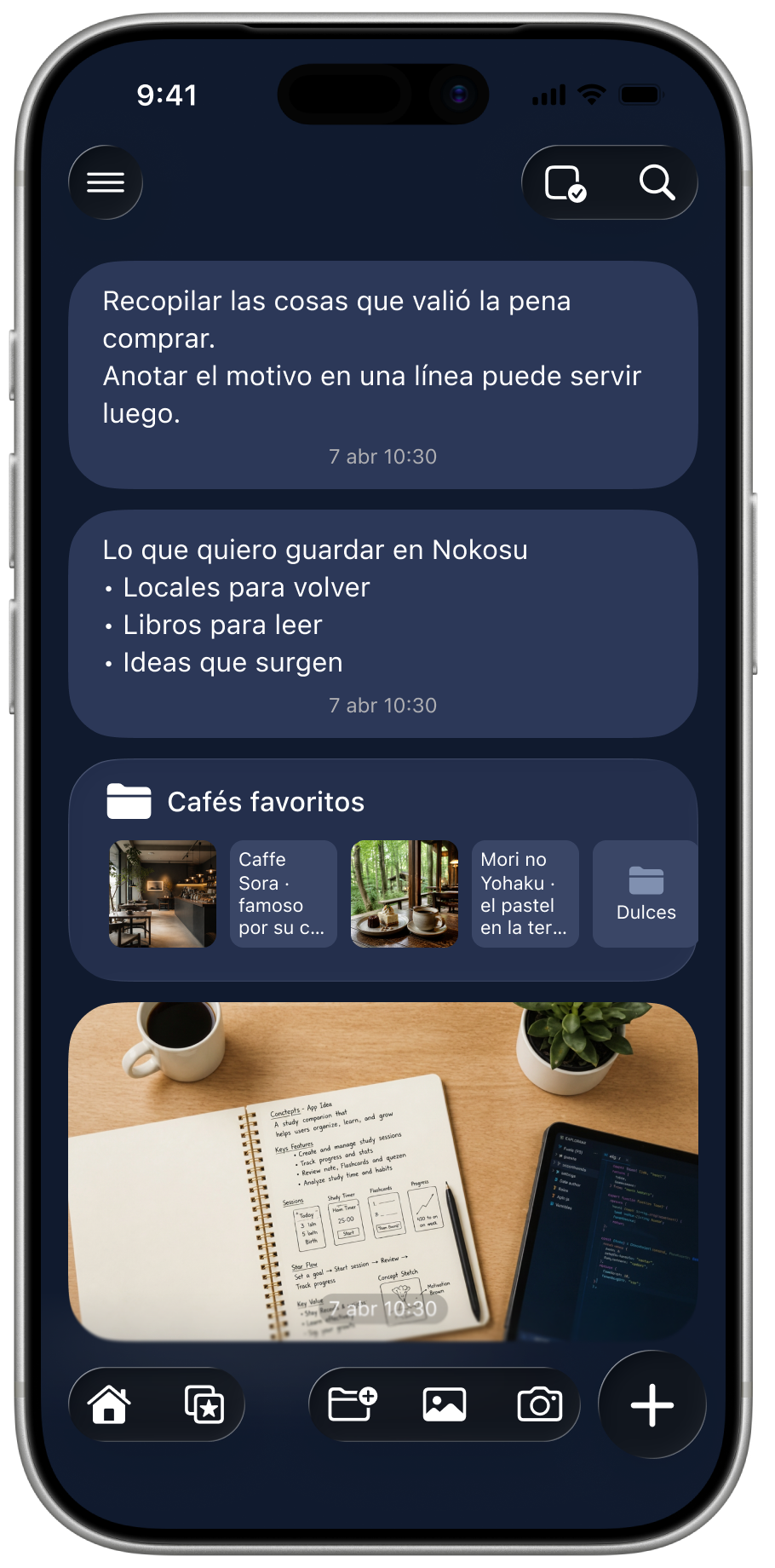Add an image from the gallery
Screen dimensions: 775x1568
tap(445, 1404)
